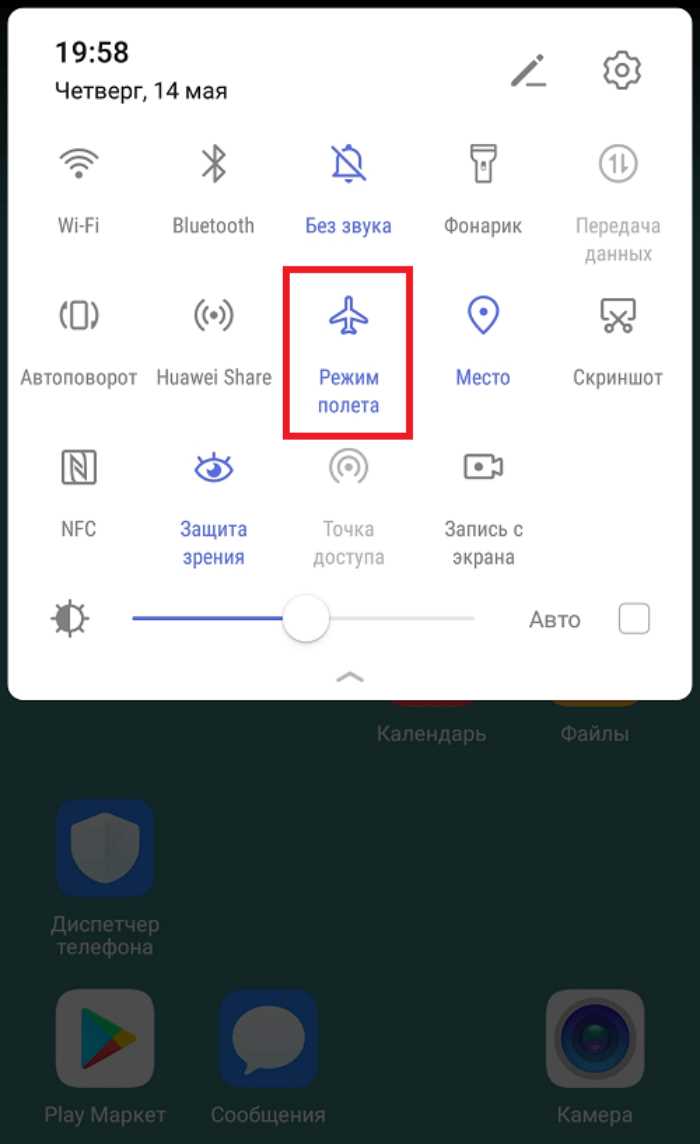Viewport: 700px width, 1144px height.
Task: Turn off Режим полета airplane mode
Action: coord(348,318)
